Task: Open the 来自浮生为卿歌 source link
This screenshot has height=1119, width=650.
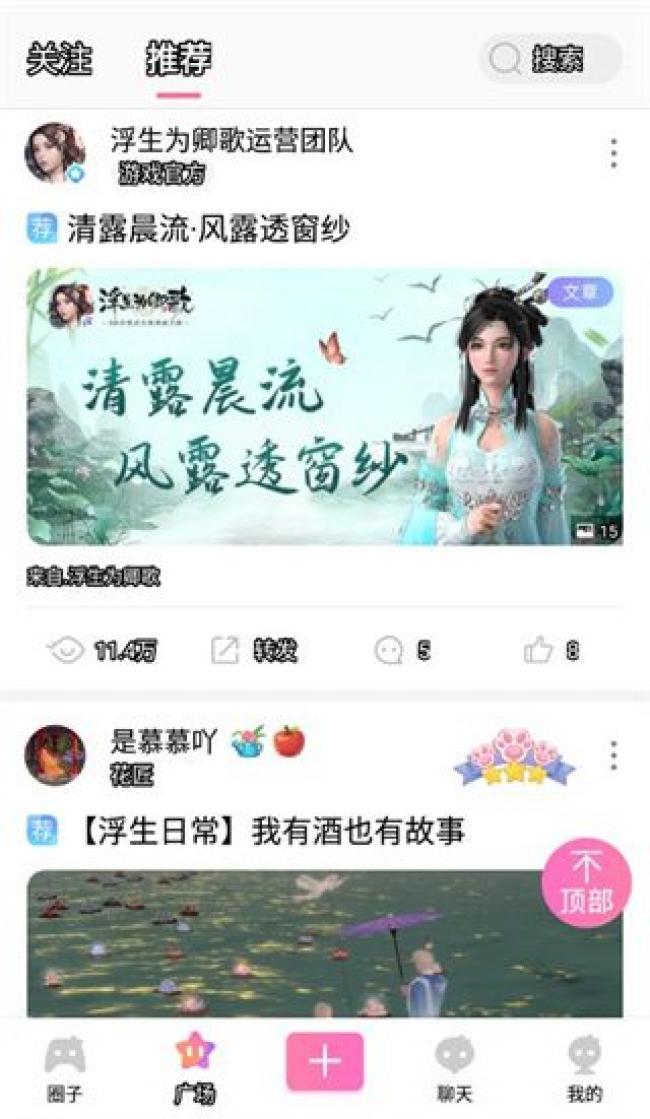Action: (x=93, y=576)
